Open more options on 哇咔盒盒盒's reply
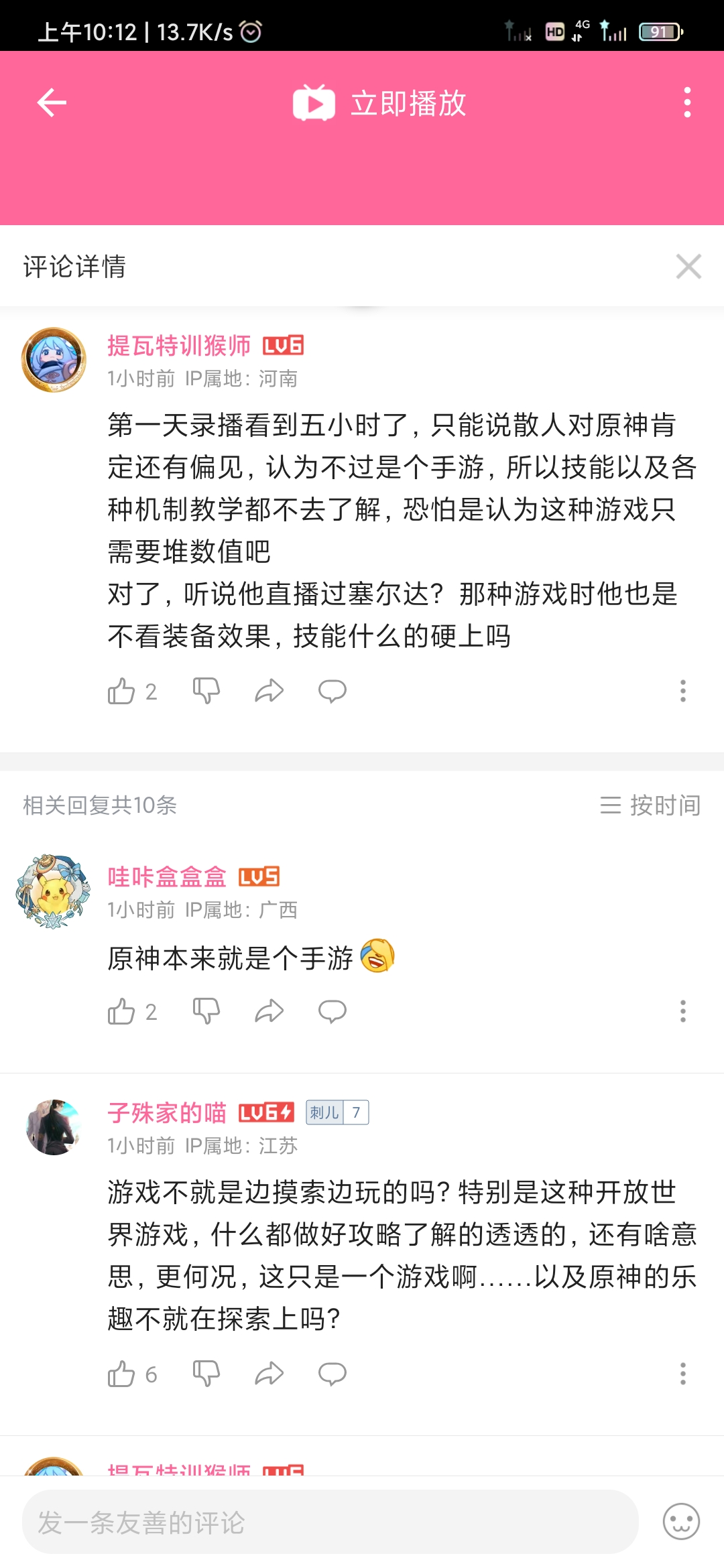Viewport: 724px width, 1568px height. pyautogui.click(x=682, y=1011)
